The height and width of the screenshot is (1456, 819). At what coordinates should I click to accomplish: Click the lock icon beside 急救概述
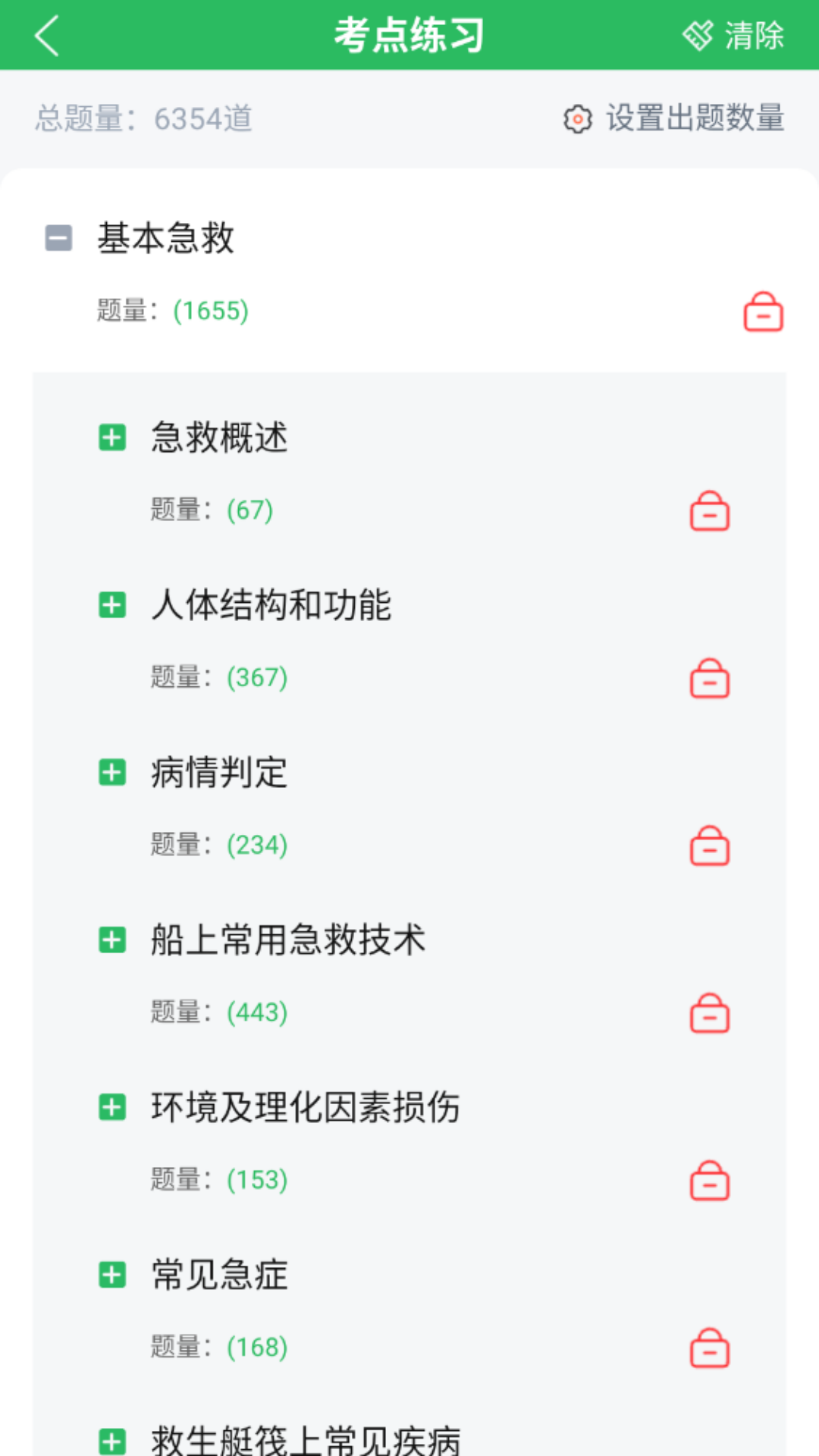click(710, 511)
